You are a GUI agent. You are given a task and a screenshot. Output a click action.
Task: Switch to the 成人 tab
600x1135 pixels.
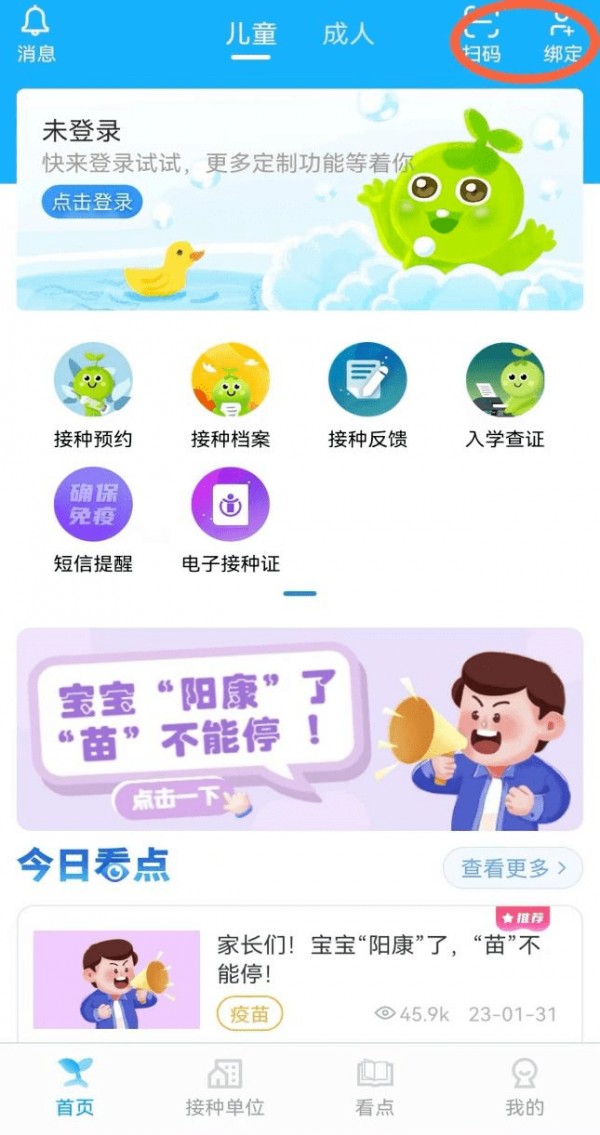tap(347, 33)
